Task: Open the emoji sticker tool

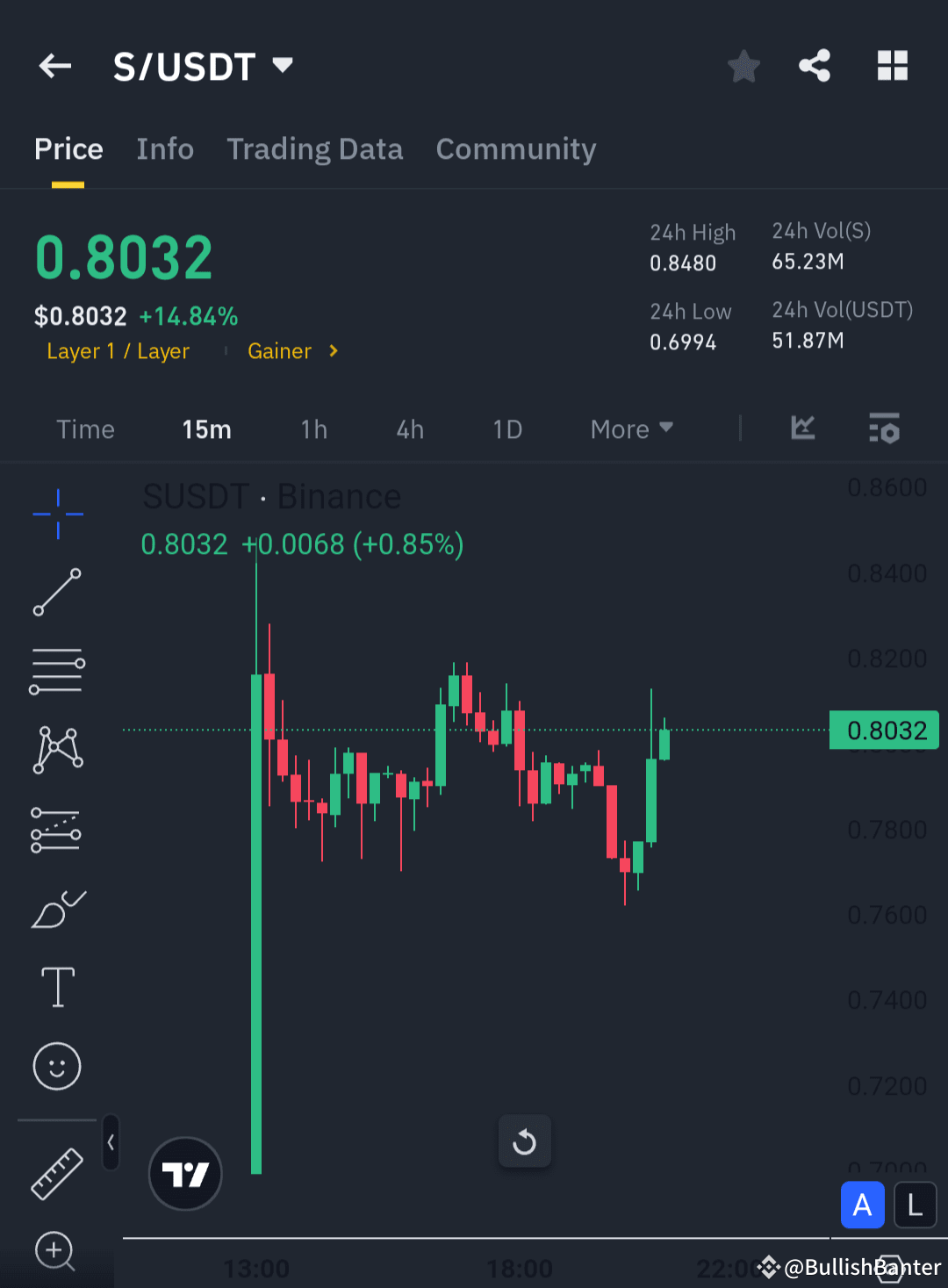Action: pos(57,1066)
